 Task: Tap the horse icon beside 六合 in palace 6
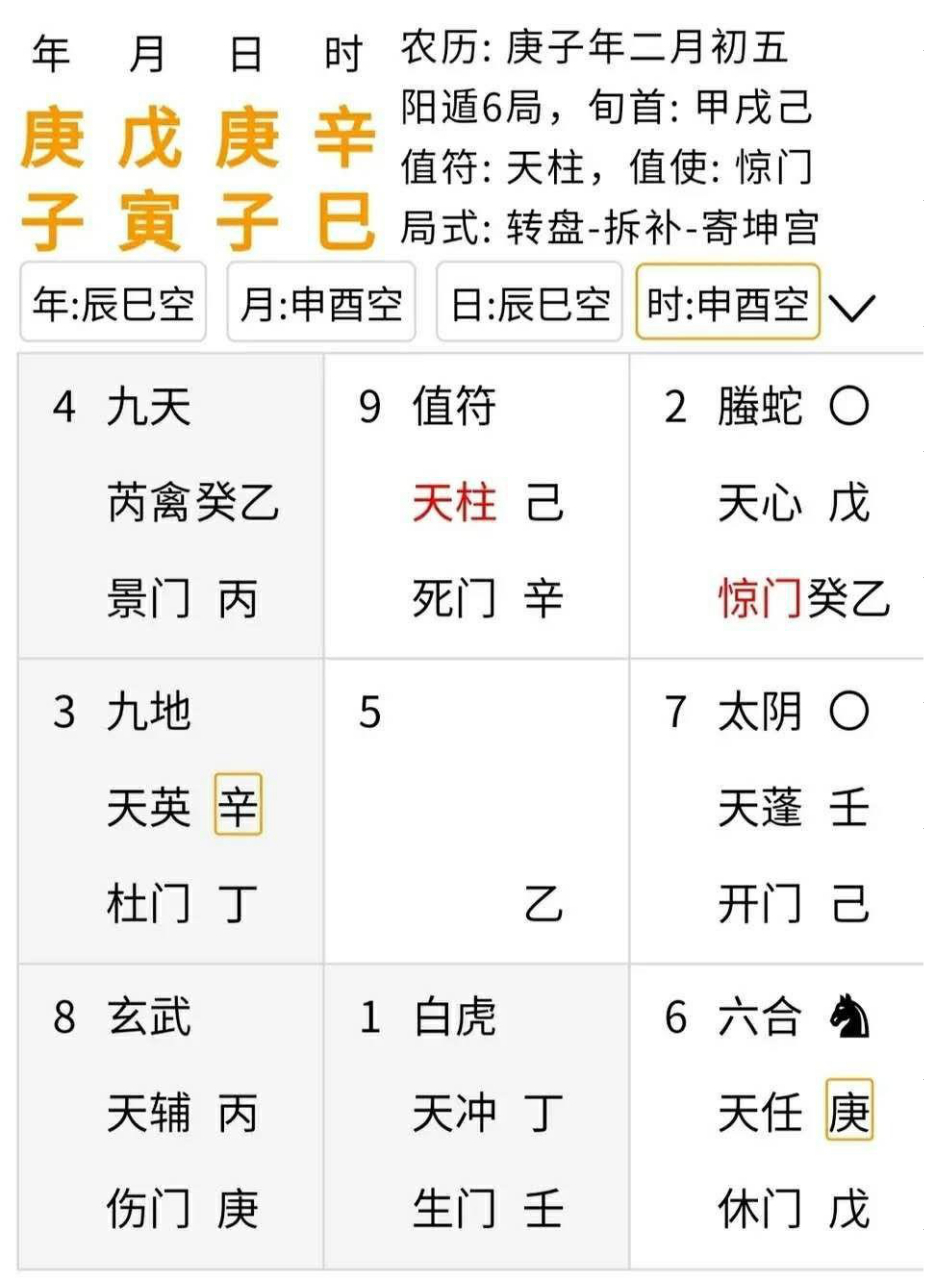(x=851, y=1015)
